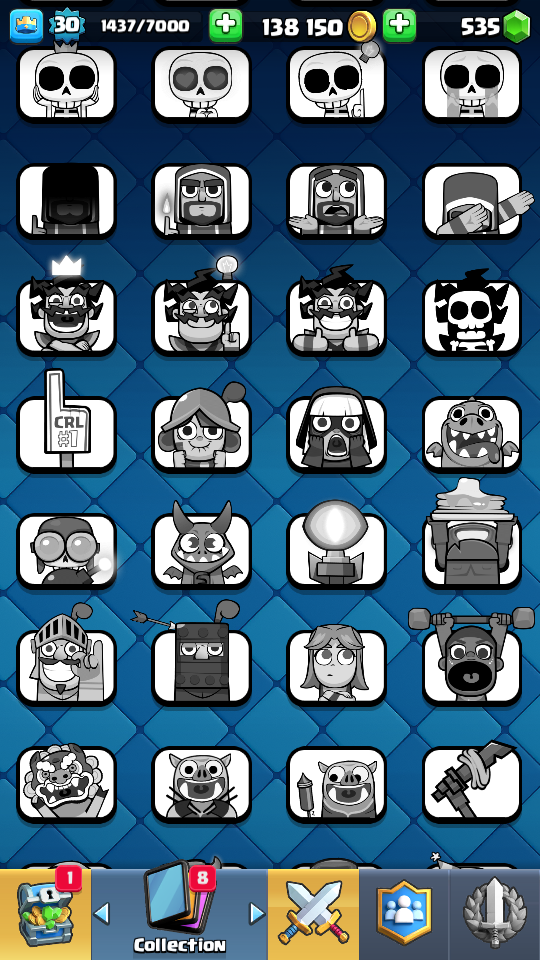
Task: Switch to the Battle crossed swords tab
Action: [313, 914]
